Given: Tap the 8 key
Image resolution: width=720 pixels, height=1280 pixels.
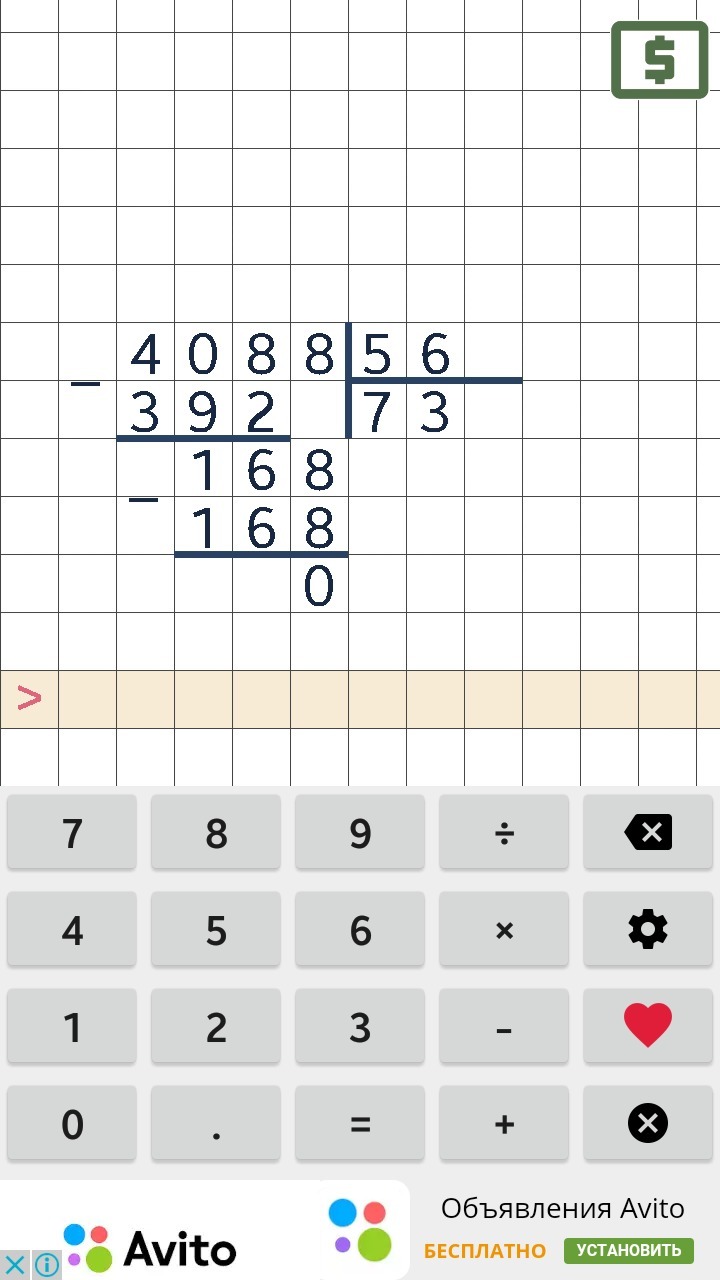Looking at the screenshot, I should tap(216, 832).
